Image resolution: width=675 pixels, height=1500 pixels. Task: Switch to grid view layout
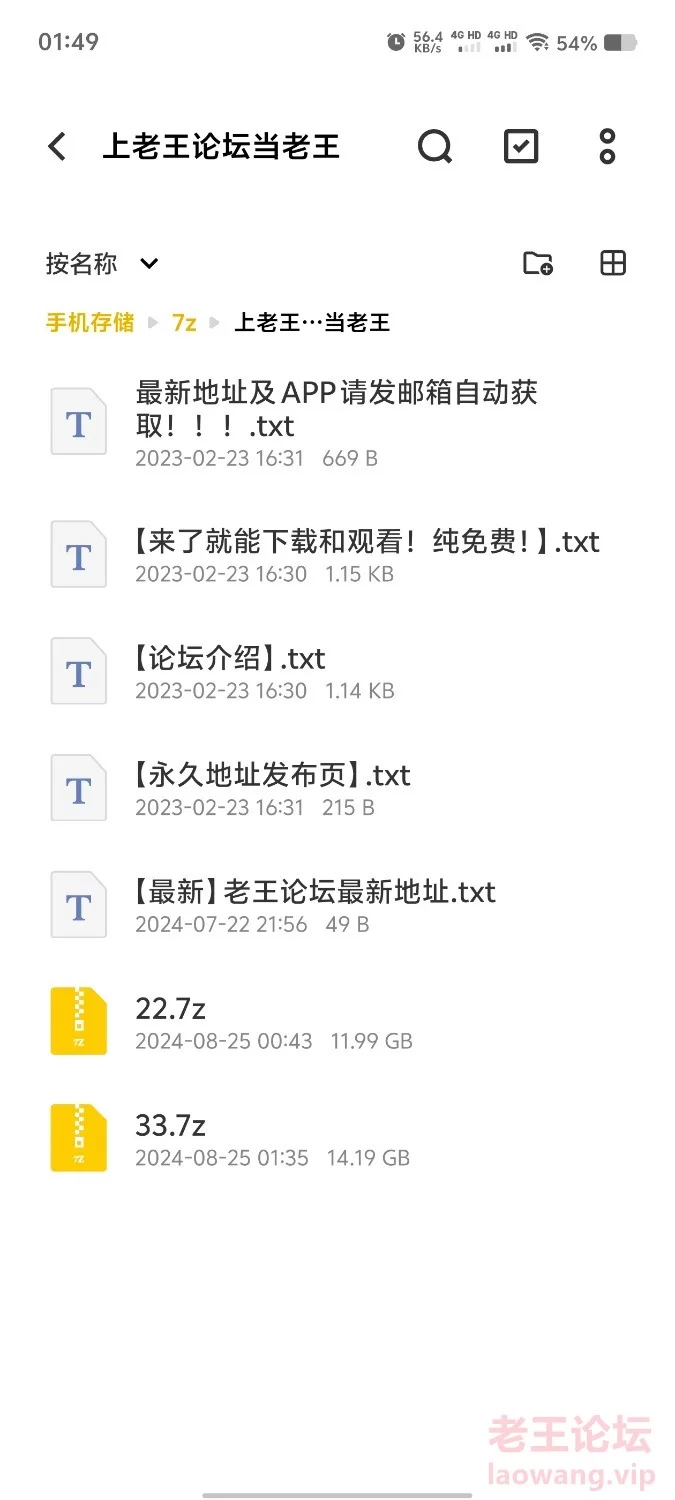click(x=612, y=263)
